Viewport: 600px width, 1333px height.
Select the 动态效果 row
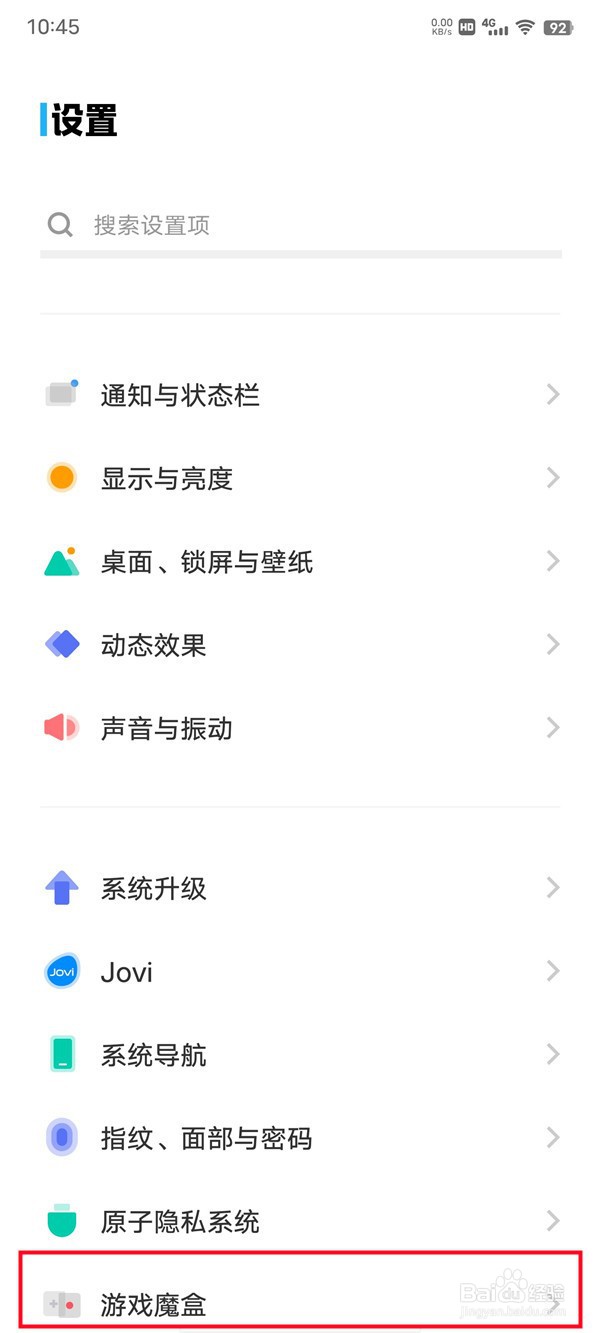tap(300, 645)
